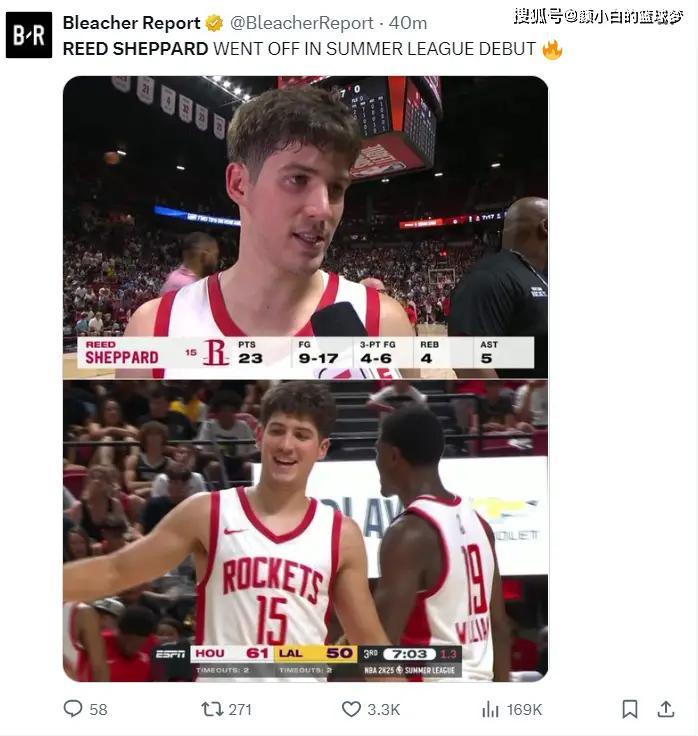
Task: Like the Reed Sheppard post
Action: 351,709
